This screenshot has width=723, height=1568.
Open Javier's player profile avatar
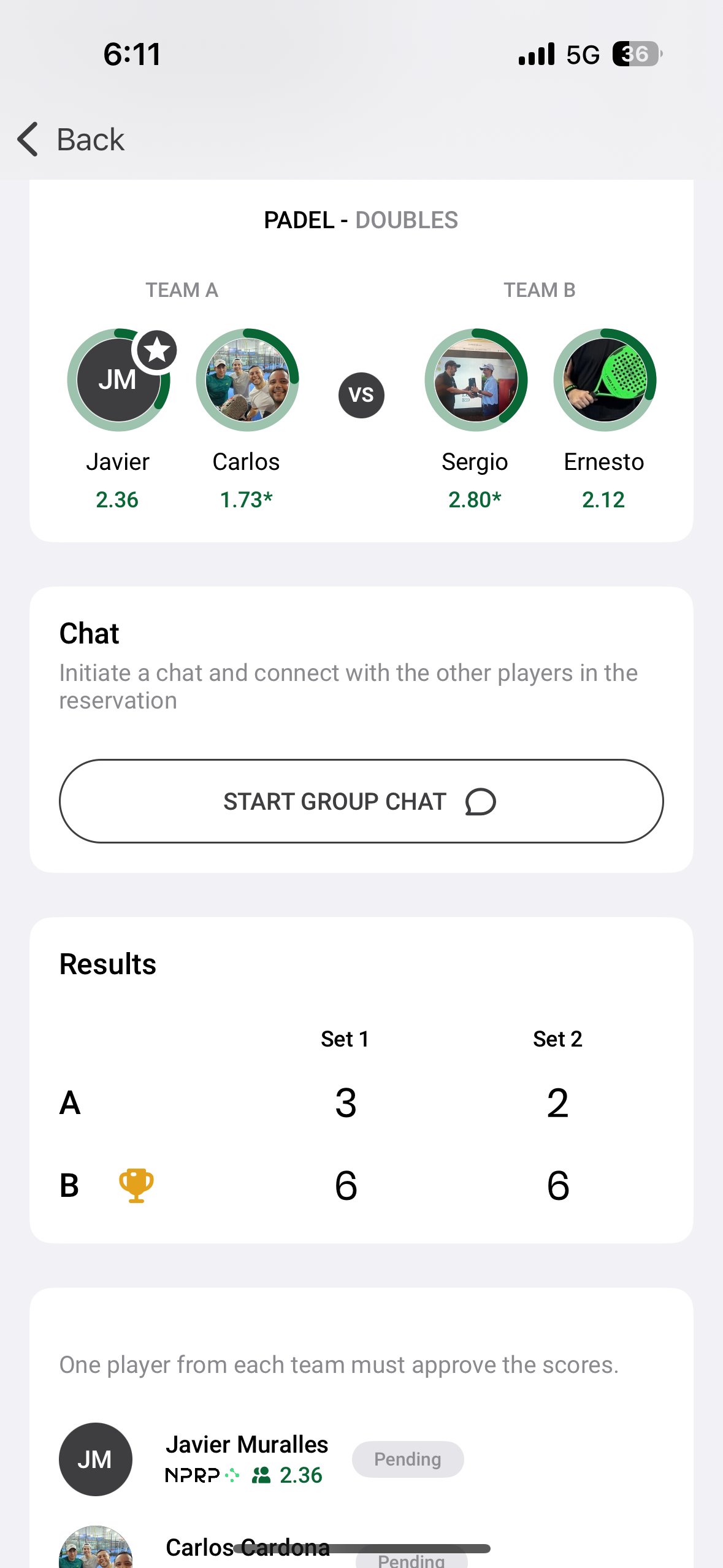click(x=118, y=380)
